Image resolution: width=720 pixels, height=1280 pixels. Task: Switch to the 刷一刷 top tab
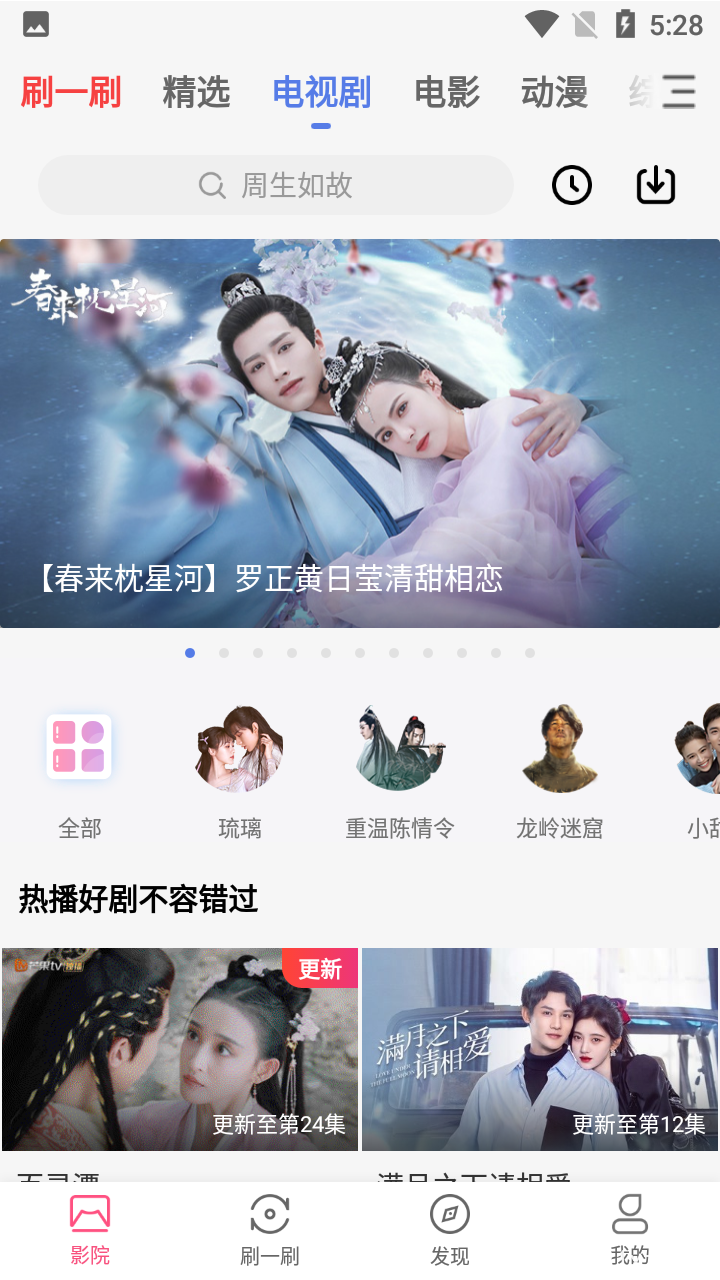pos(71,93)
